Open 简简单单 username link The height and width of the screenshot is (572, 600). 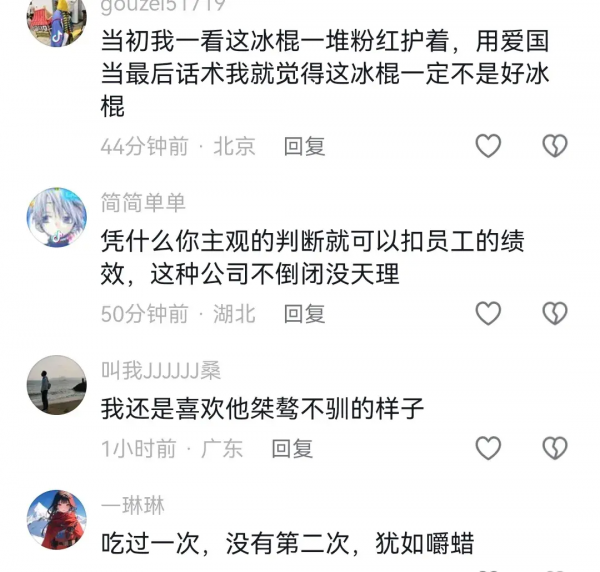[143, 202]
